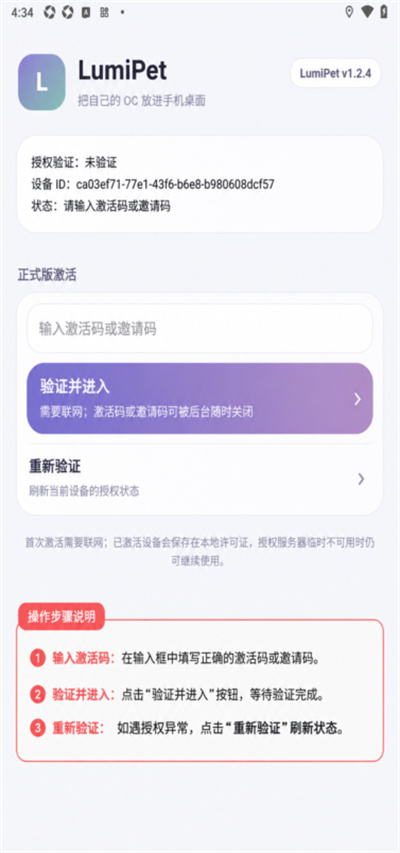Tap the 输入激活码或邀请码 input field
The height and width of the screenshot is (853, 400).
200,329
